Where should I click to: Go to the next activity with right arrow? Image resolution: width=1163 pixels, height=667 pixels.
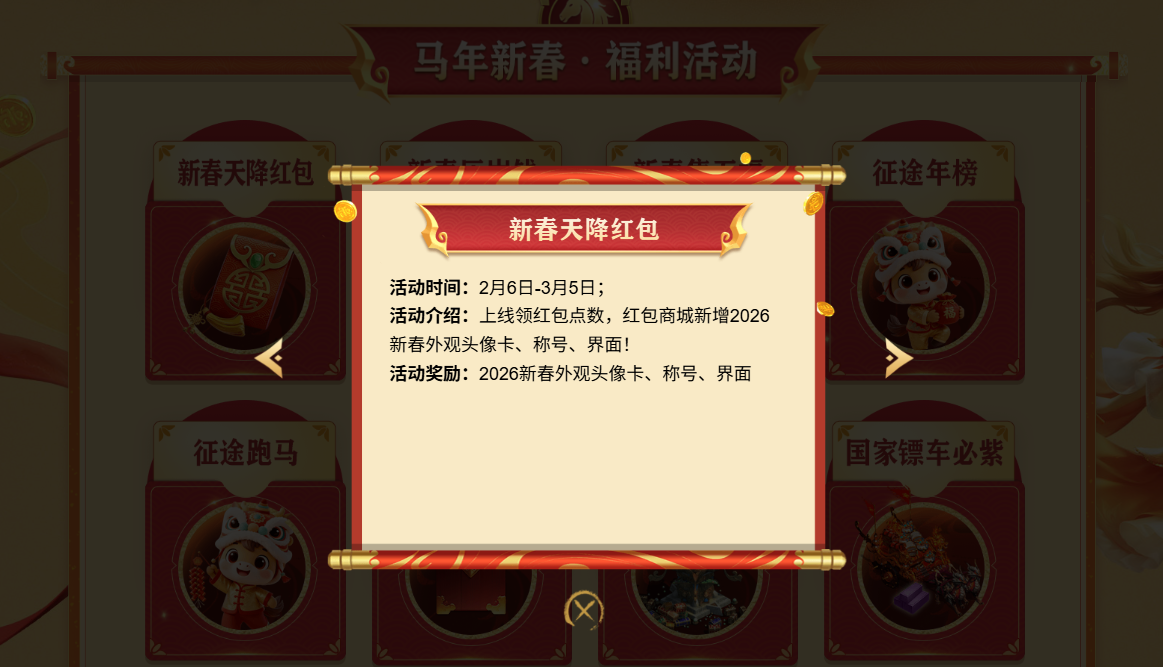point(898,358)
